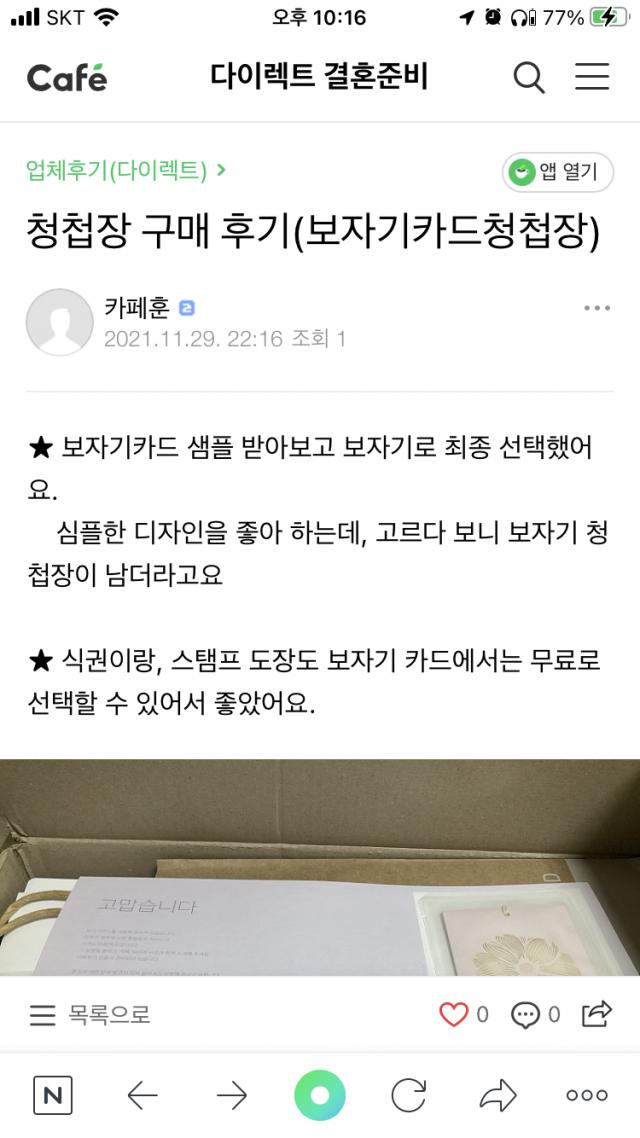Viewport: 640px width, 1138px height.
Task: Like this post with the heart
Action: point(454,1015)
